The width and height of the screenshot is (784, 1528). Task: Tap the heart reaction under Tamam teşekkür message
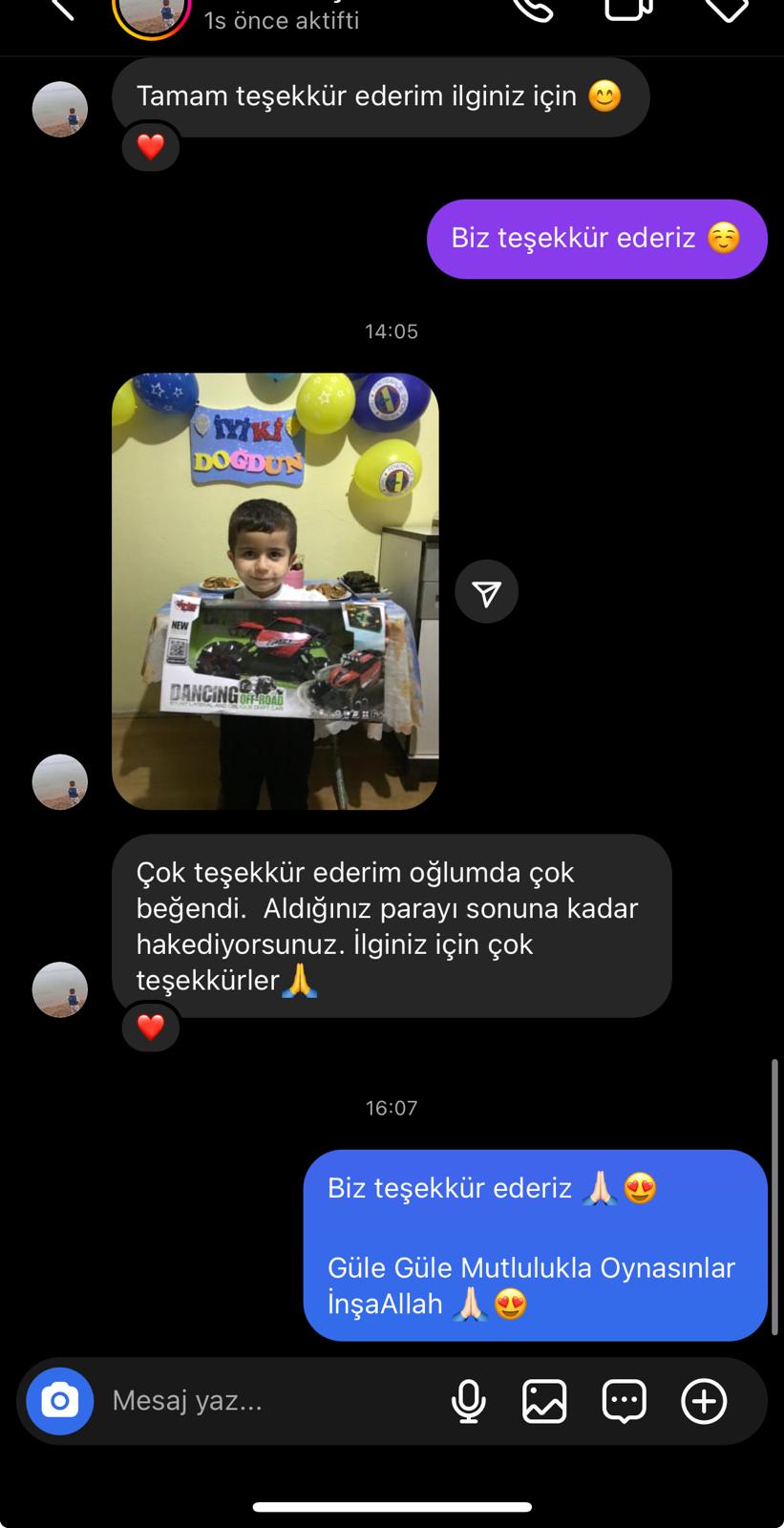coord(151,147)
